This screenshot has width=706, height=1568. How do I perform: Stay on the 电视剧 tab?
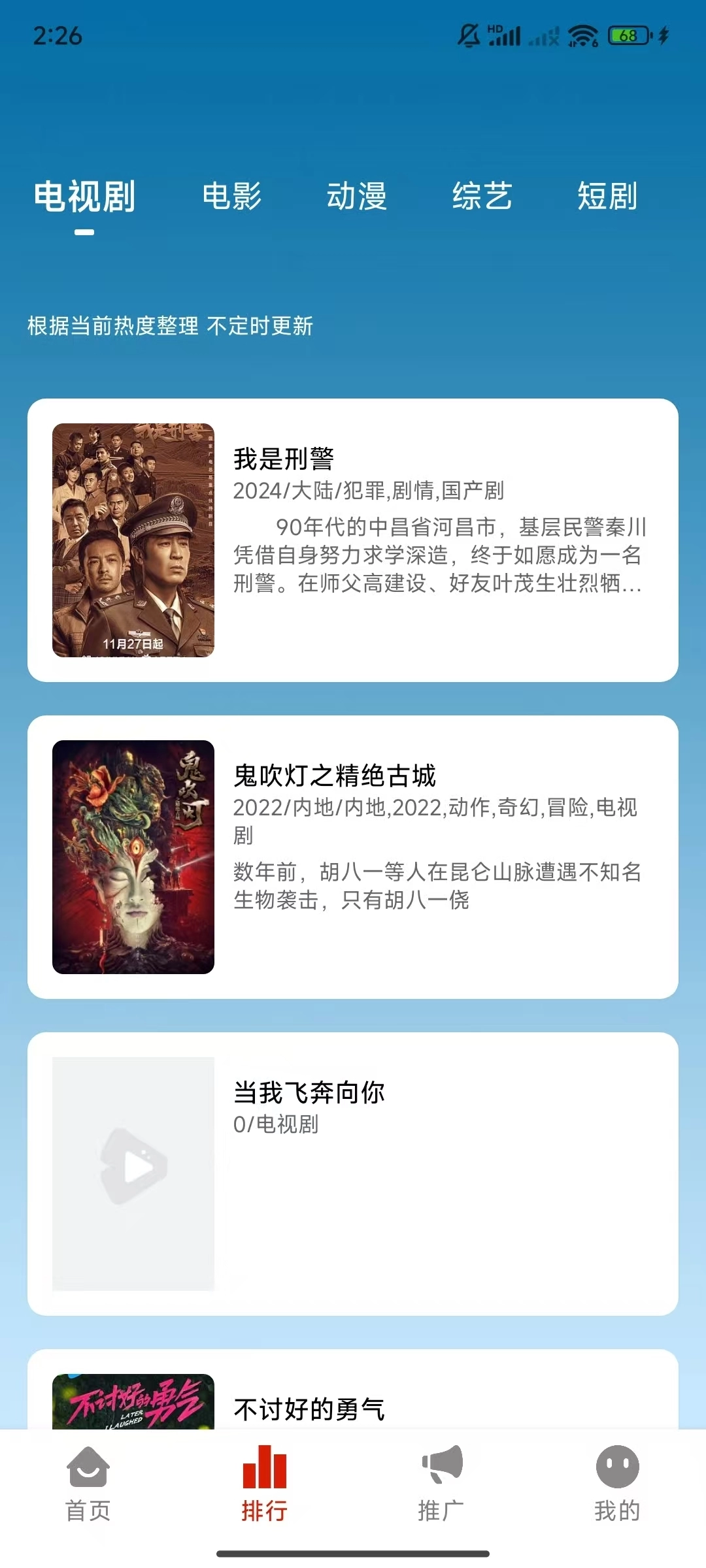point(84,196)
